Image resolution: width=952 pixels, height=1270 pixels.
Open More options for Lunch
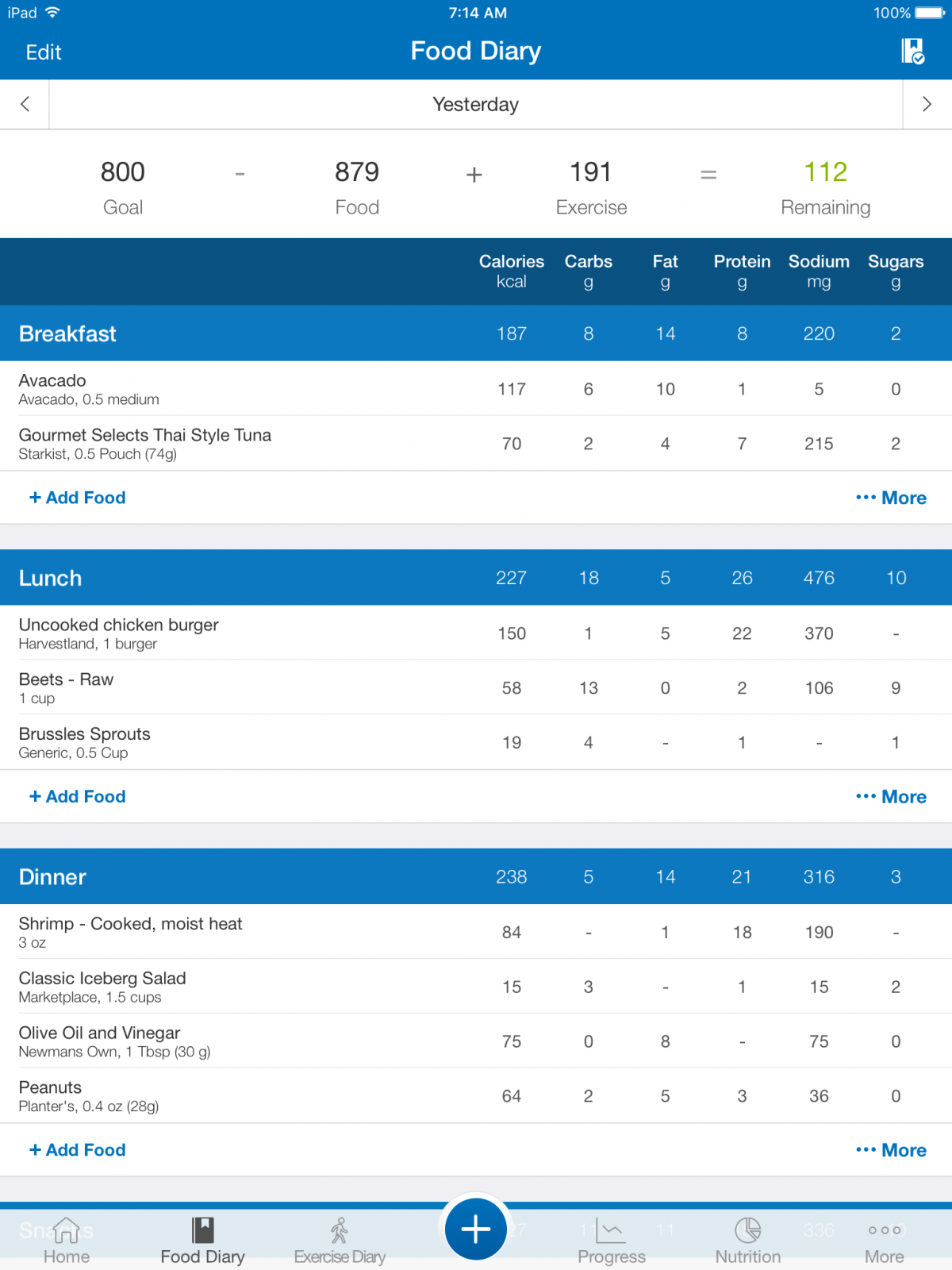coord(891,796)
